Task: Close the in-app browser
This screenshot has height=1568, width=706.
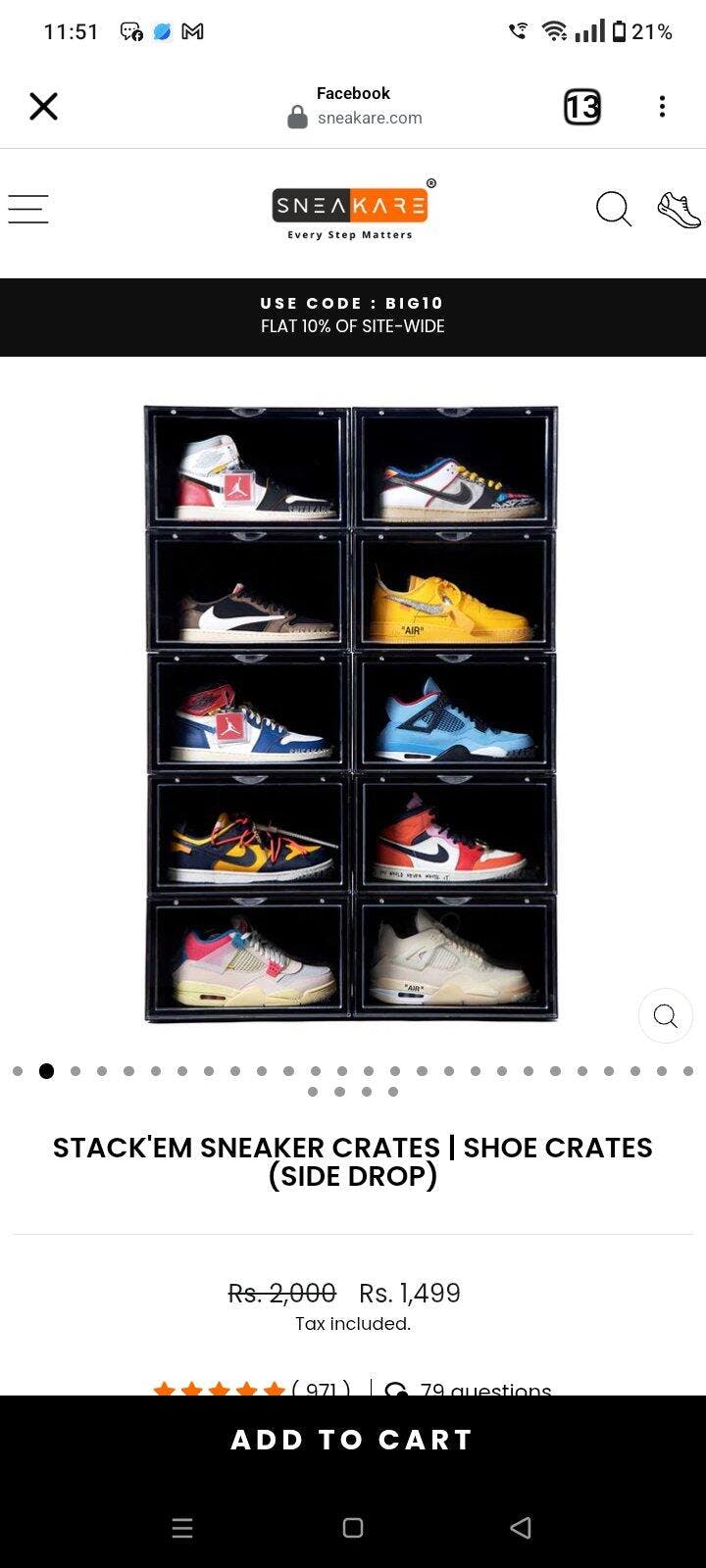Action: point(43,106)
